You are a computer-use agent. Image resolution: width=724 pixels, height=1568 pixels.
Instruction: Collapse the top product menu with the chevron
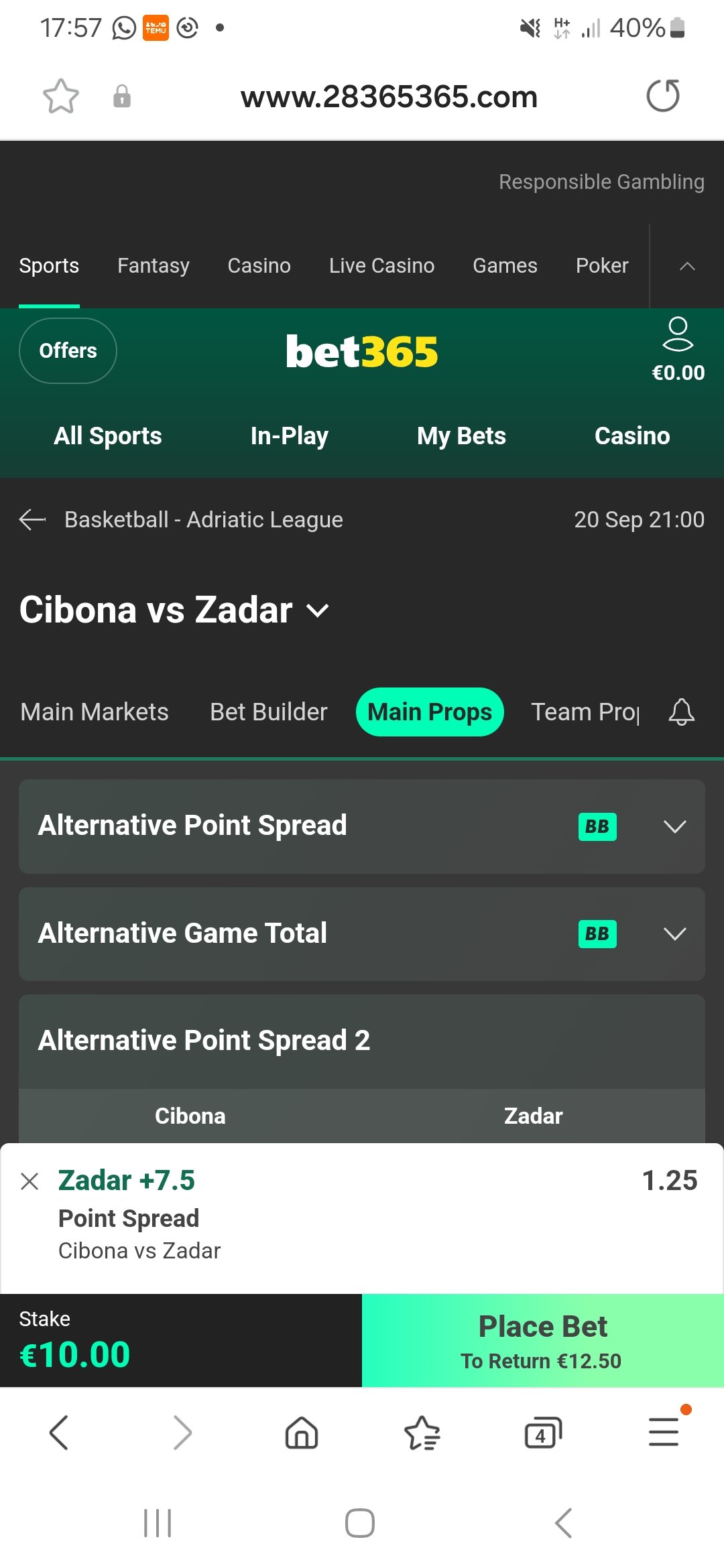687,266
